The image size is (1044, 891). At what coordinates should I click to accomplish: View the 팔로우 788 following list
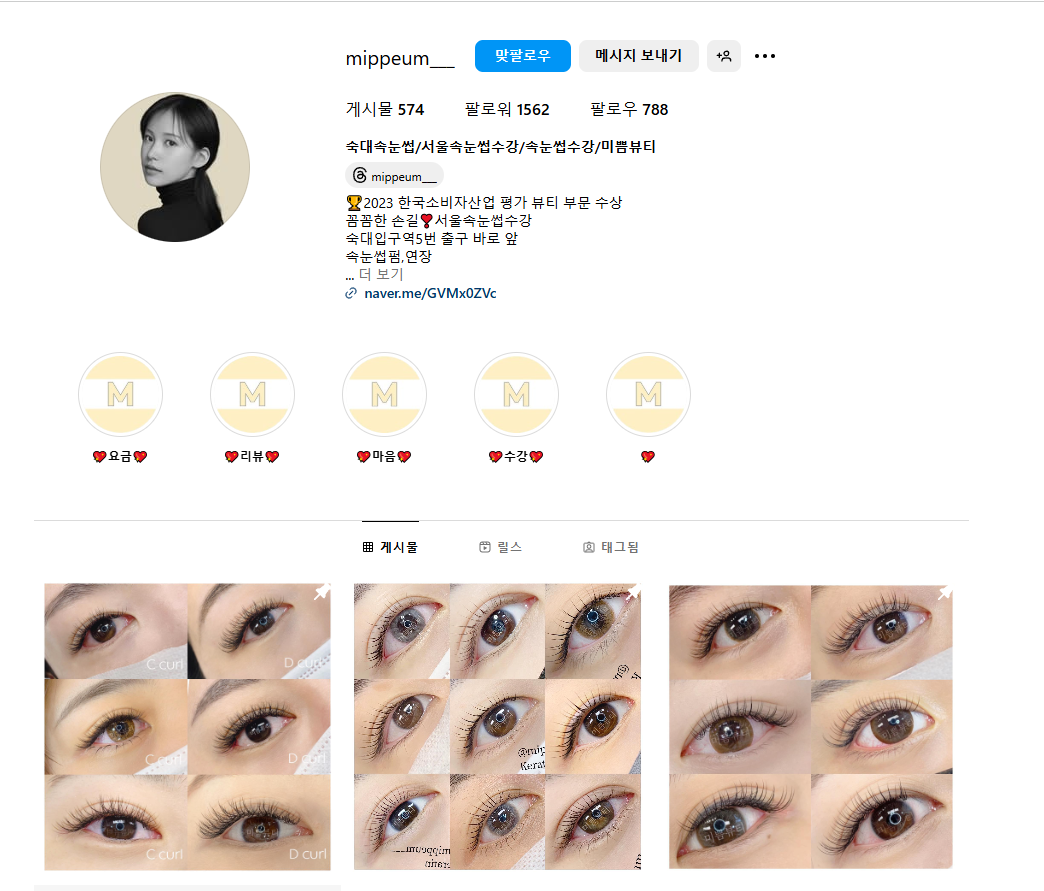629,109
